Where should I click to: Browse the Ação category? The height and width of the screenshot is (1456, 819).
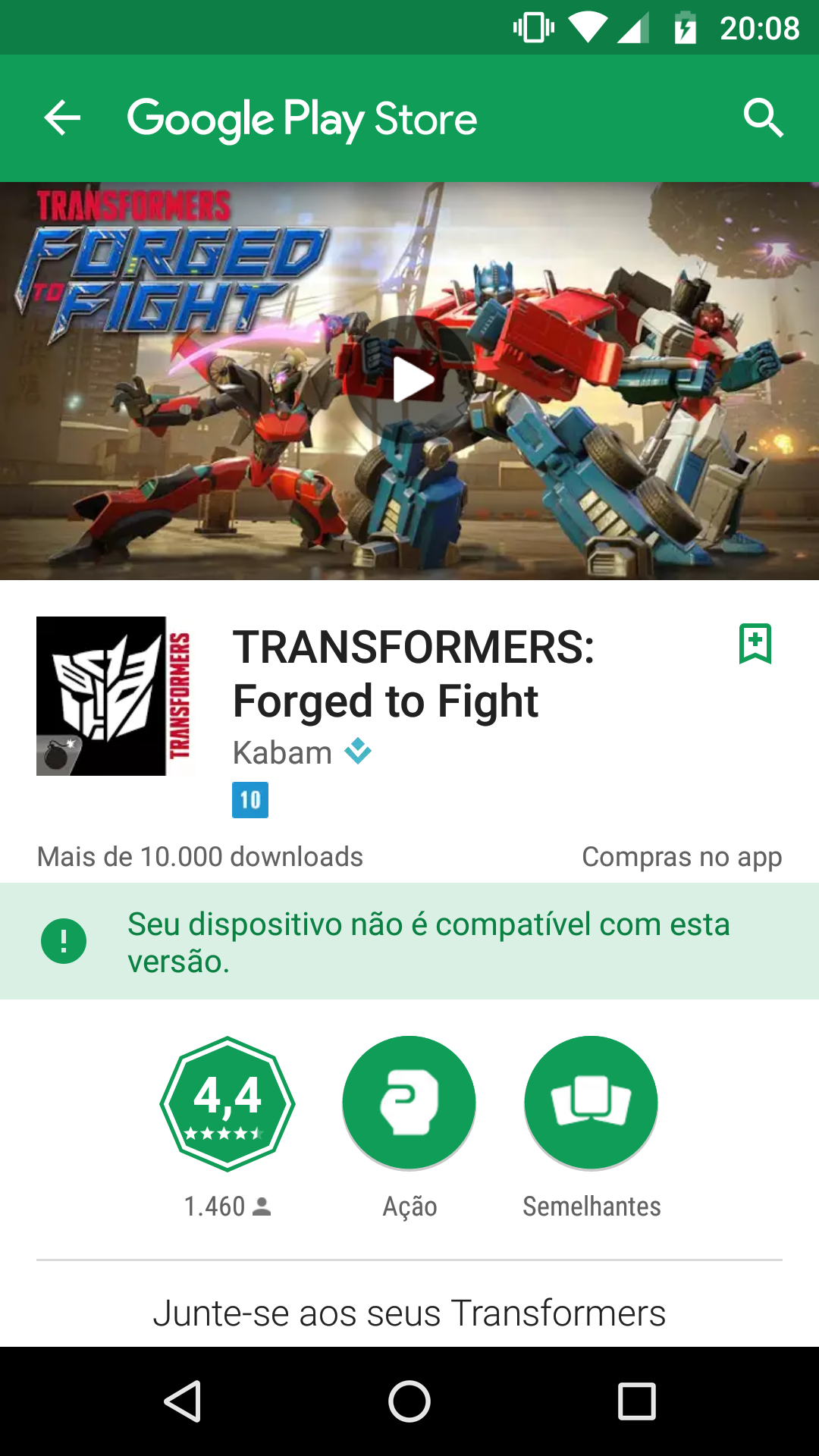pyautogui.click(x=409, y=1103)
